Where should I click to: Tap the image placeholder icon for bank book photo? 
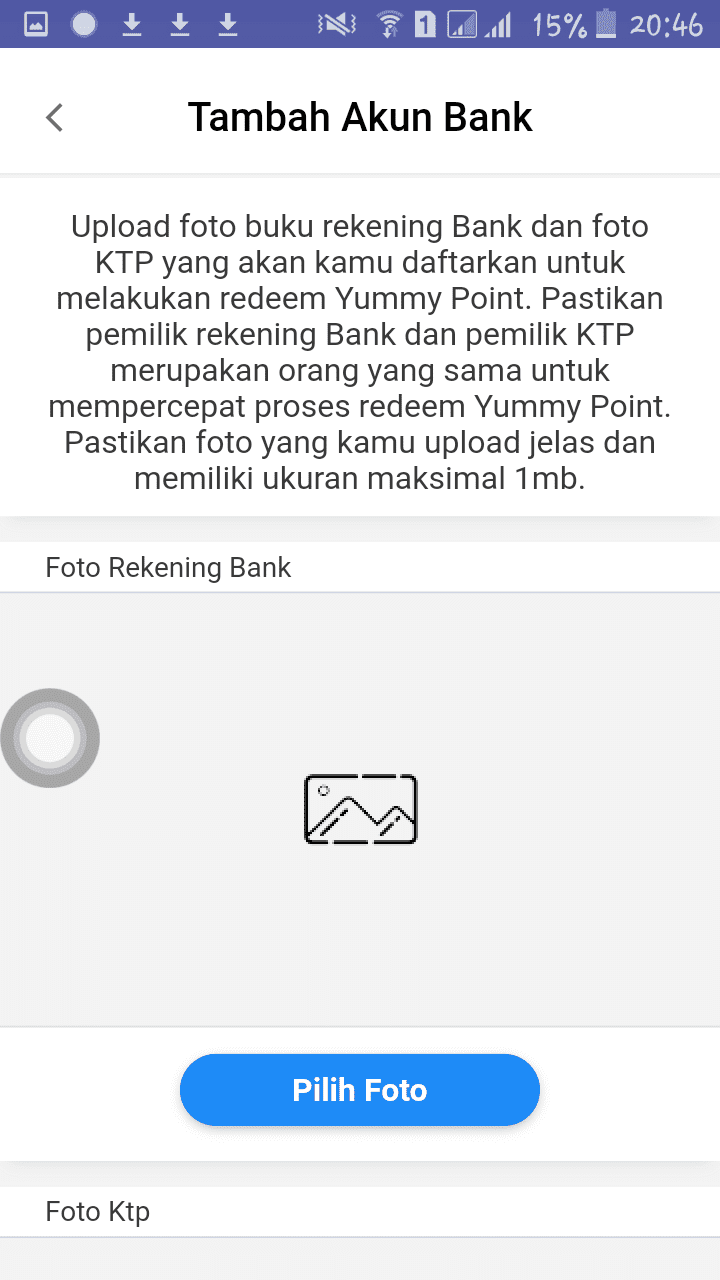pos(360,808)
